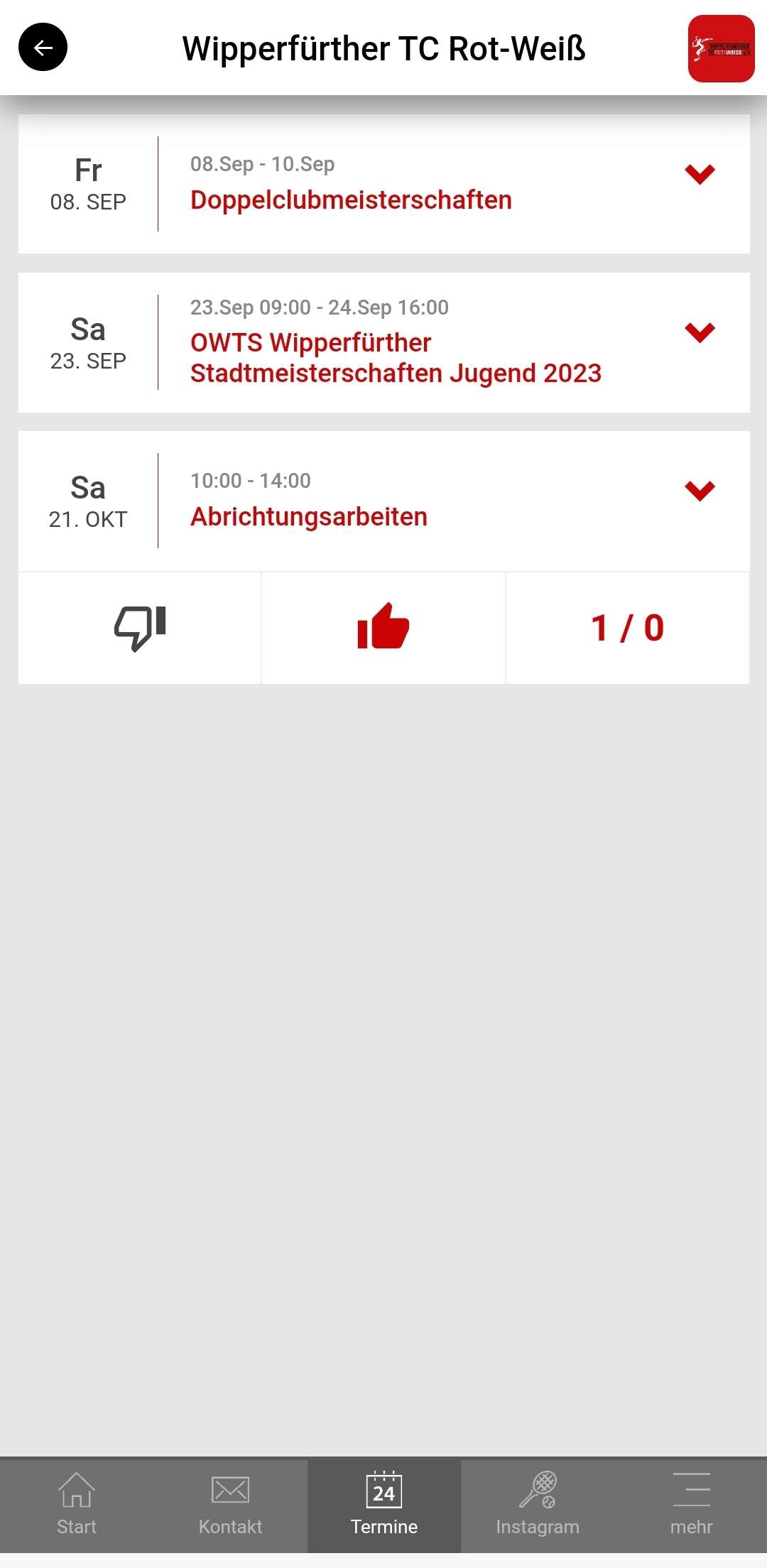This screenshot has width=767, height=1568.
Task: Collapse the Abrichtungsarbeiten event
Action: [700, 491]
